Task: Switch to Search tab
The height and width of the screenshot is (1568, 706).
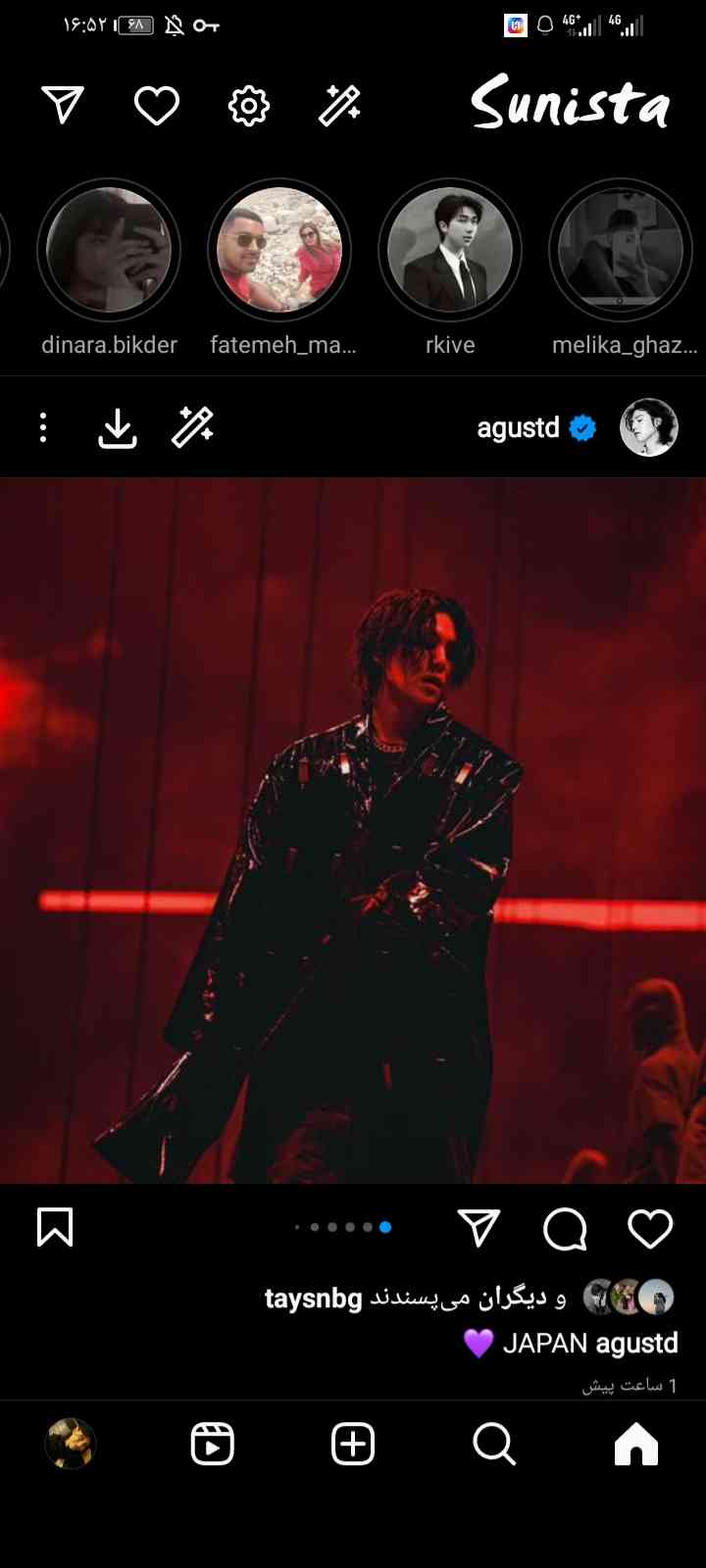Action: 494,1444
